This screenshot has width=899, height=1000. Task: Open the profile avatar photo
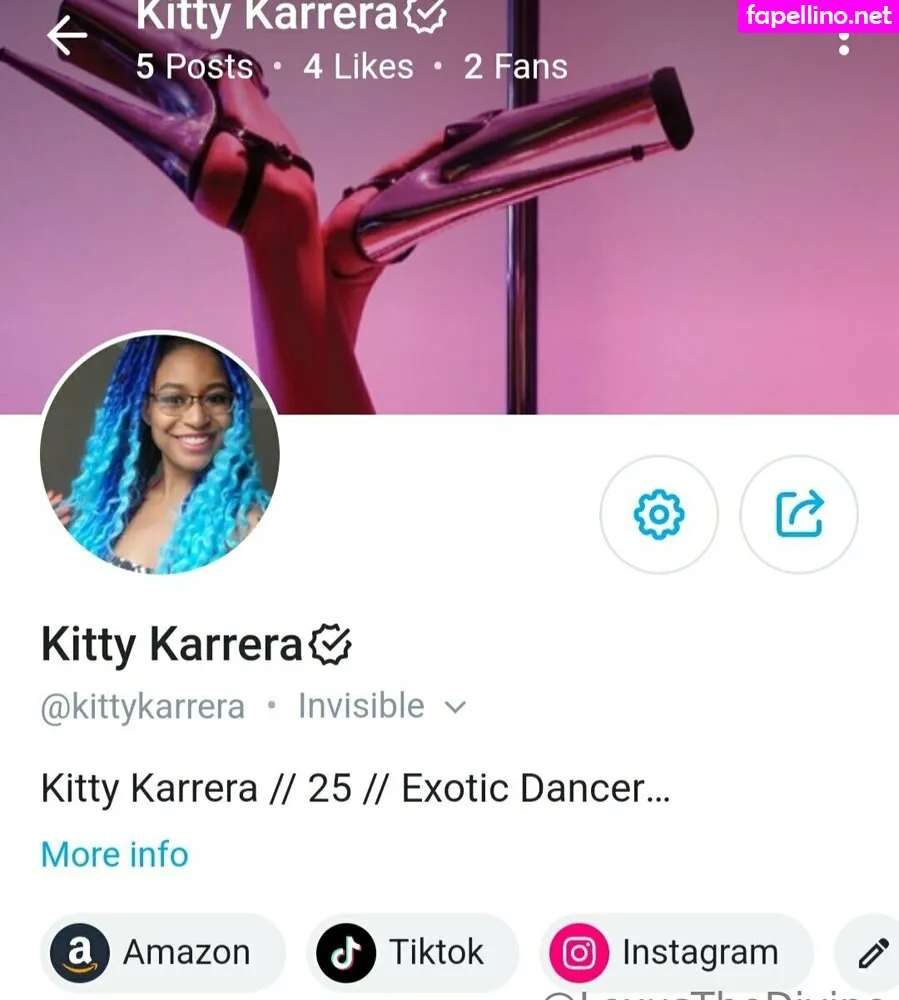[x=160, y=453]
